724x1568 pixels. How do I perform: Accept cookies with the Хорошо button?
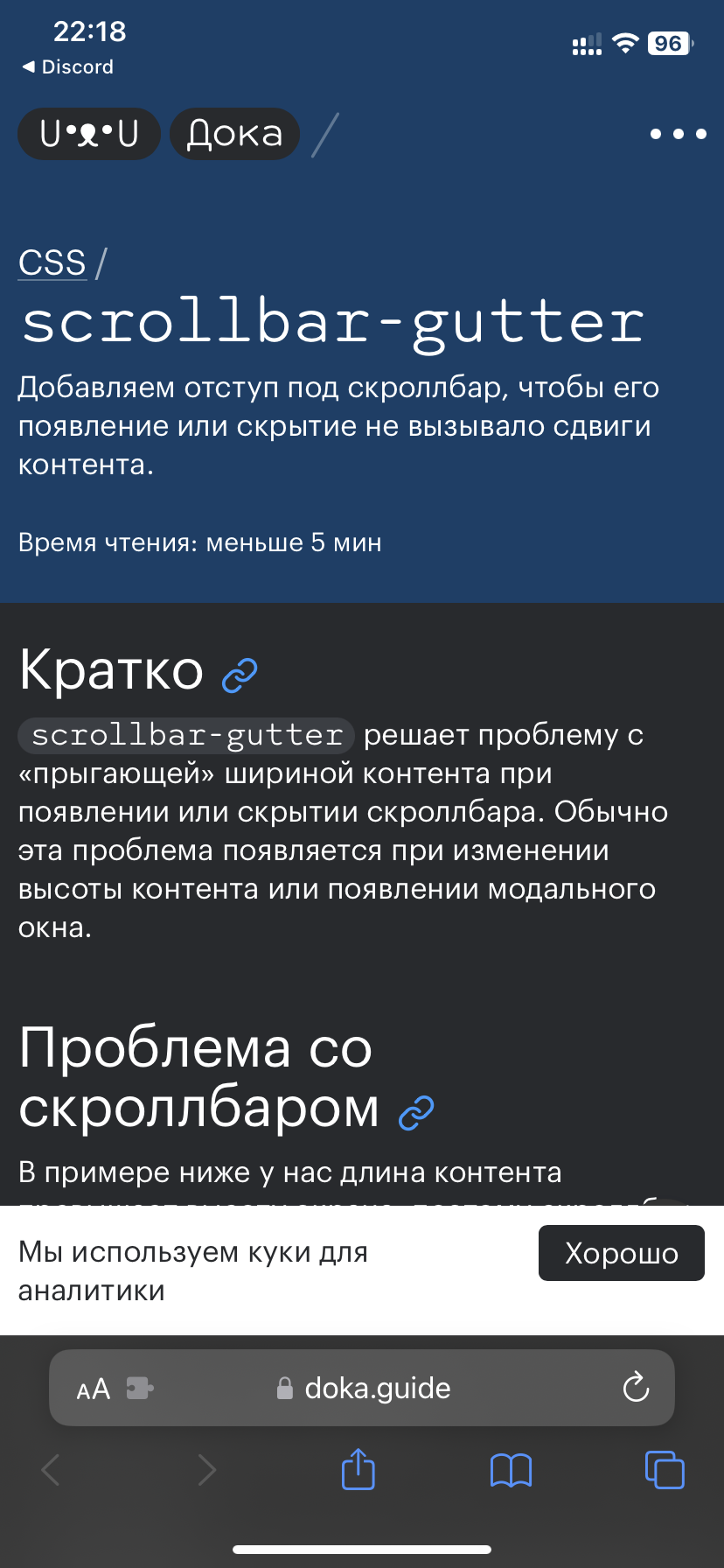click(621, 1253)
